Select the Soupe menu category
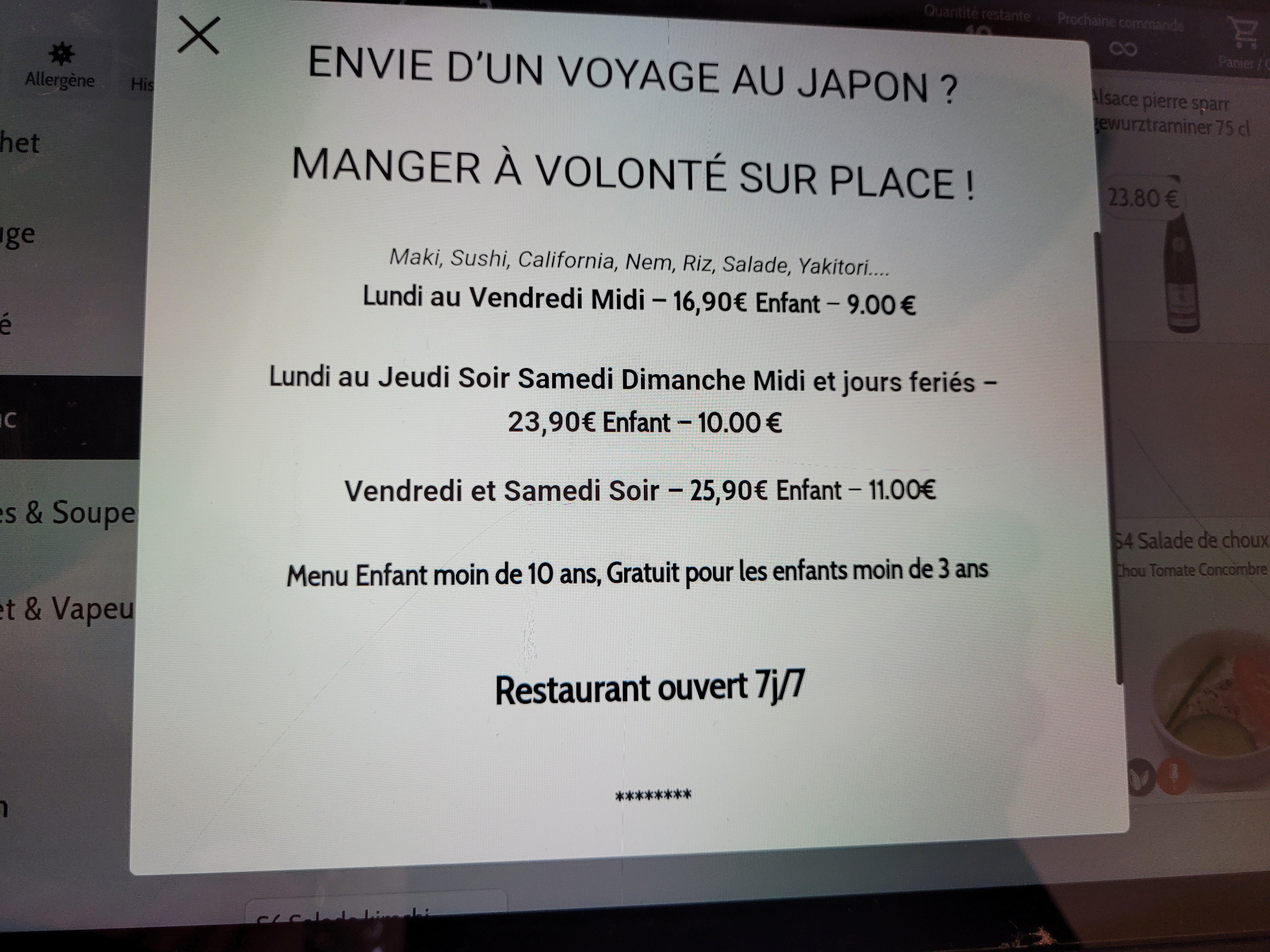This screenshot has height=952, width=1270. 68,513
